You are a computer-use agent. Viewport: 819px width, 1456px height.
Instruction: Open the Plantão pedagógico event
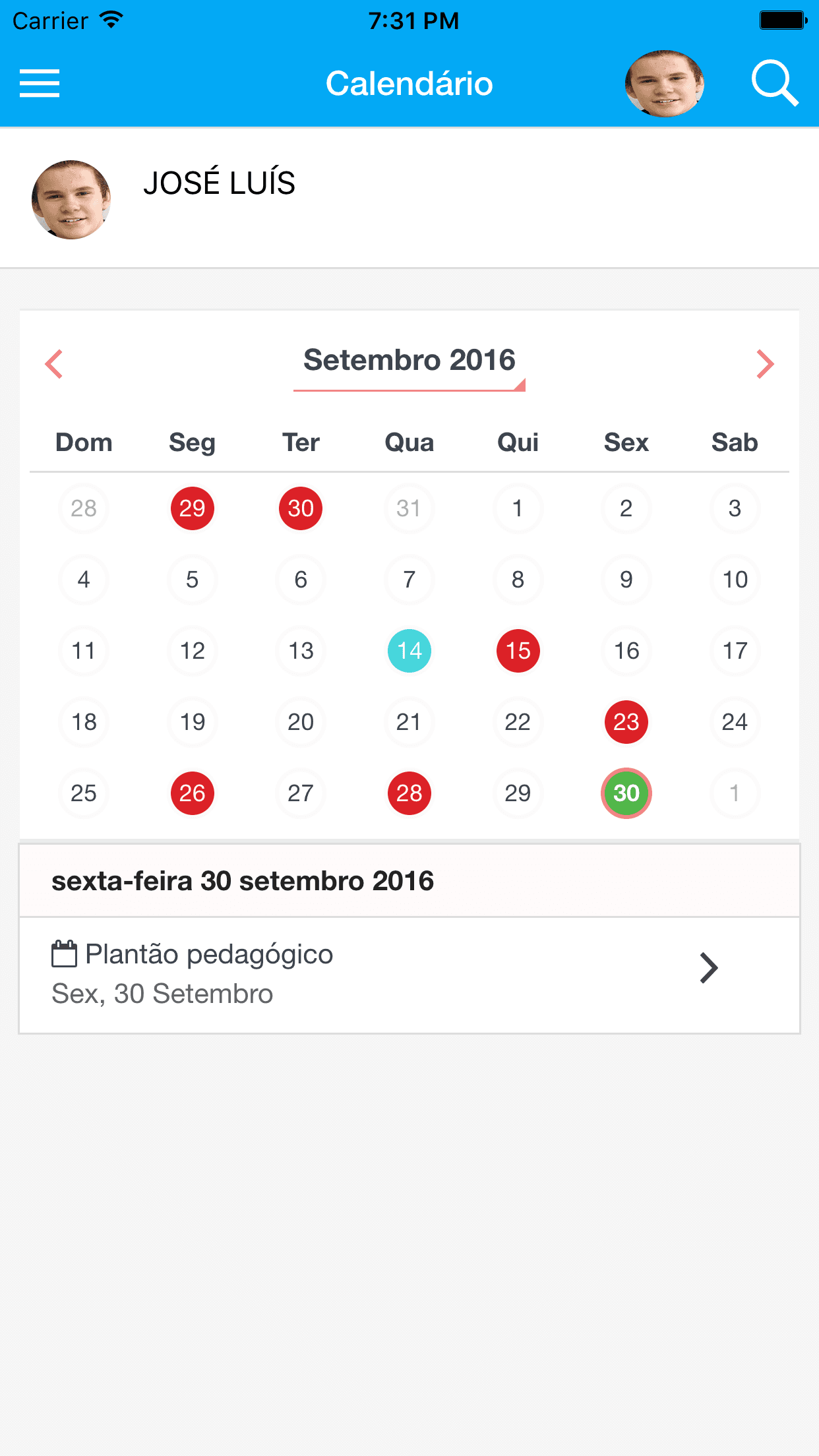[x=409, y=975]
